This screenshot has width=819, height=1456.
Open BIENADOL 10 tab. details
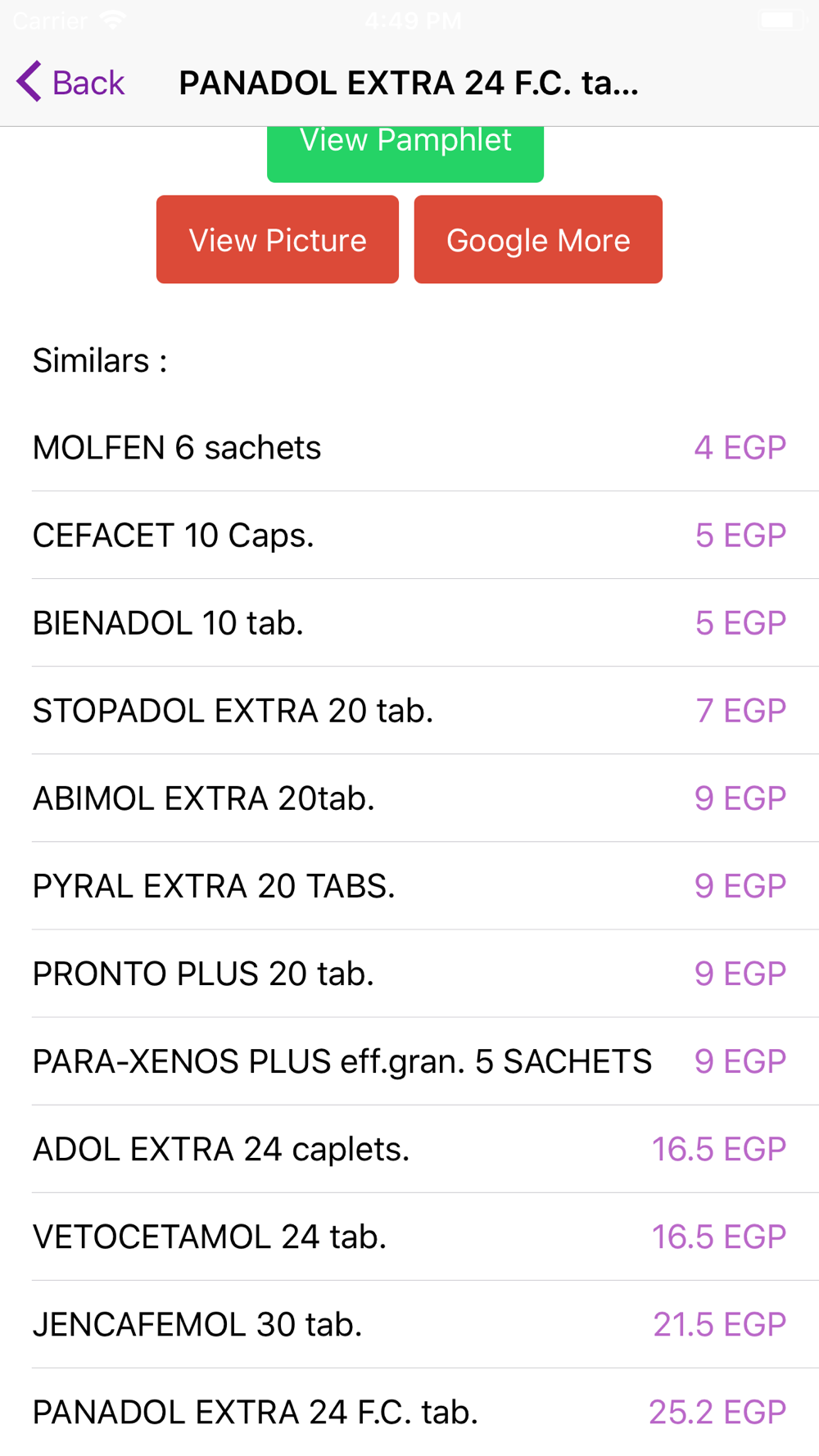point(409,623)
